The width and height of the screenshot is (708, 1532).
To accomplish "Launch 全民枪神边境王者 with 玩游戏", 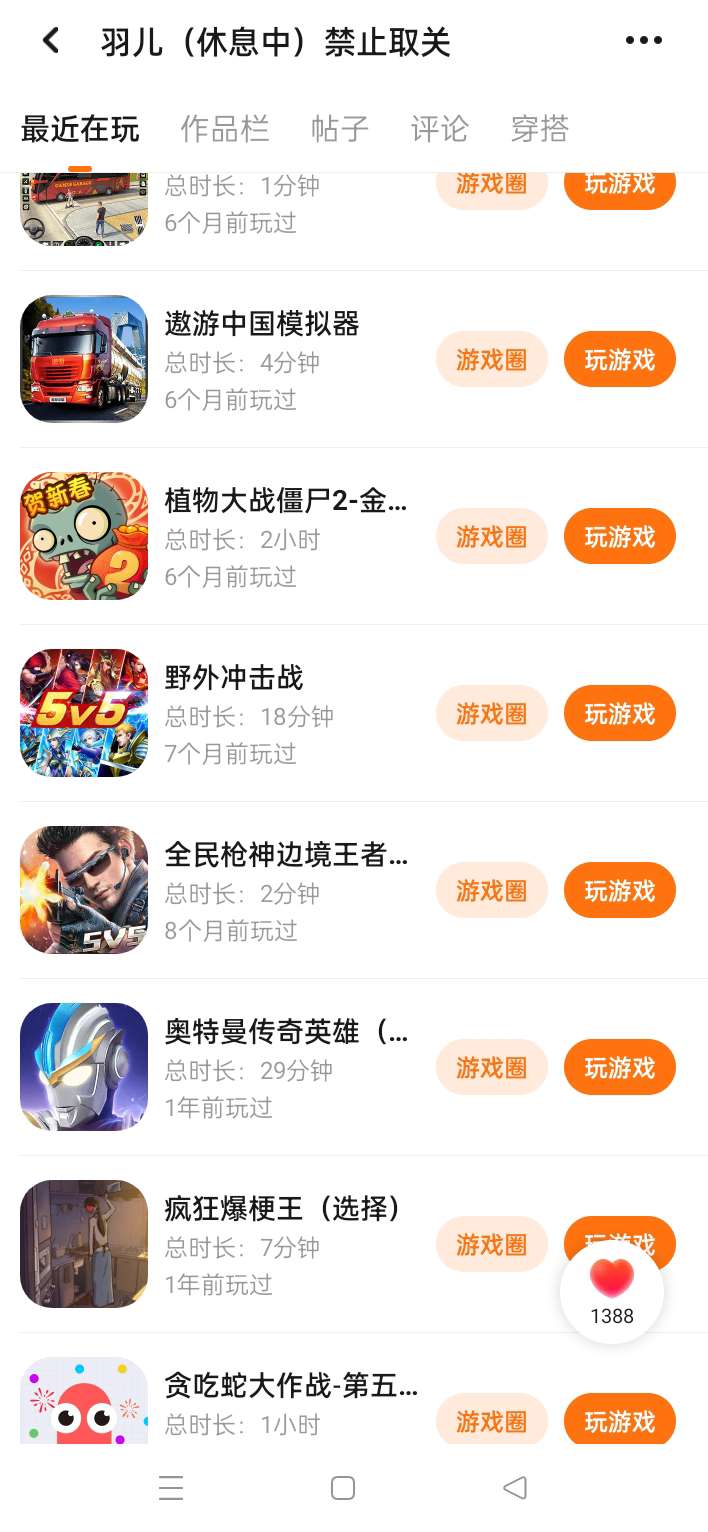I will 619,891.
